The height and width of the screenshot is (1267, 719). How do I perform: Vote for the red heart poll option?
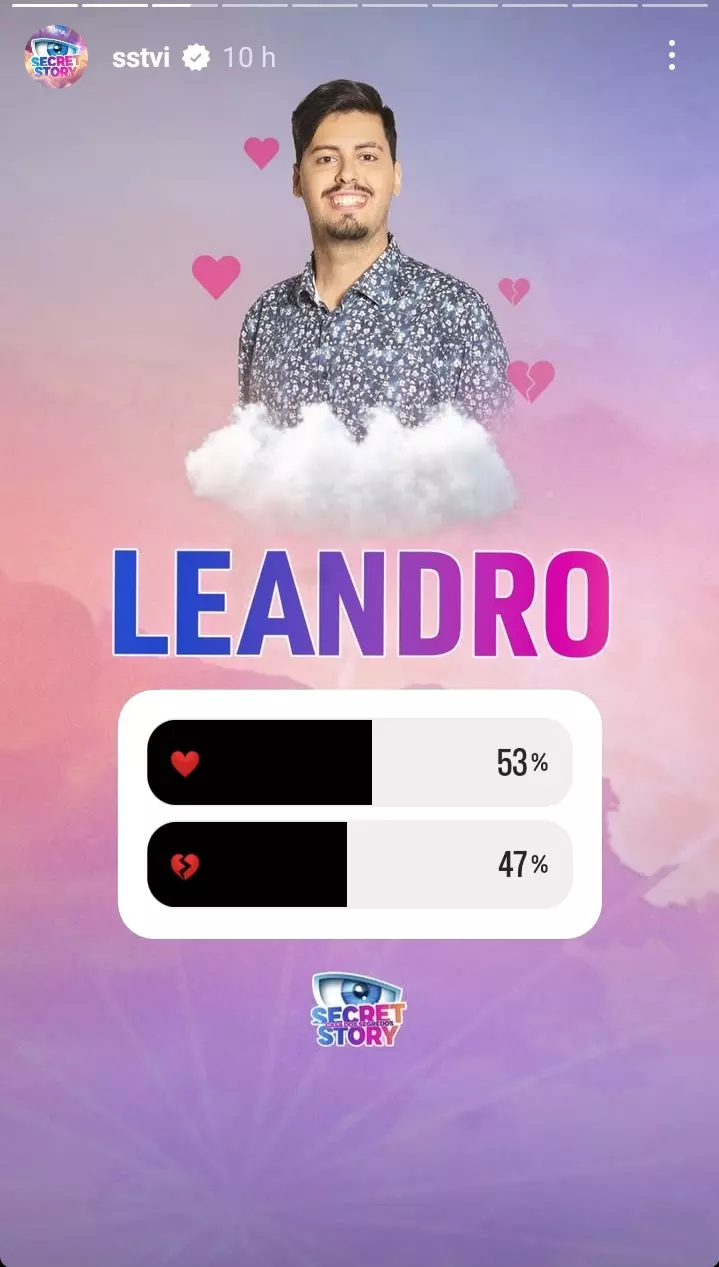(359, 763)
